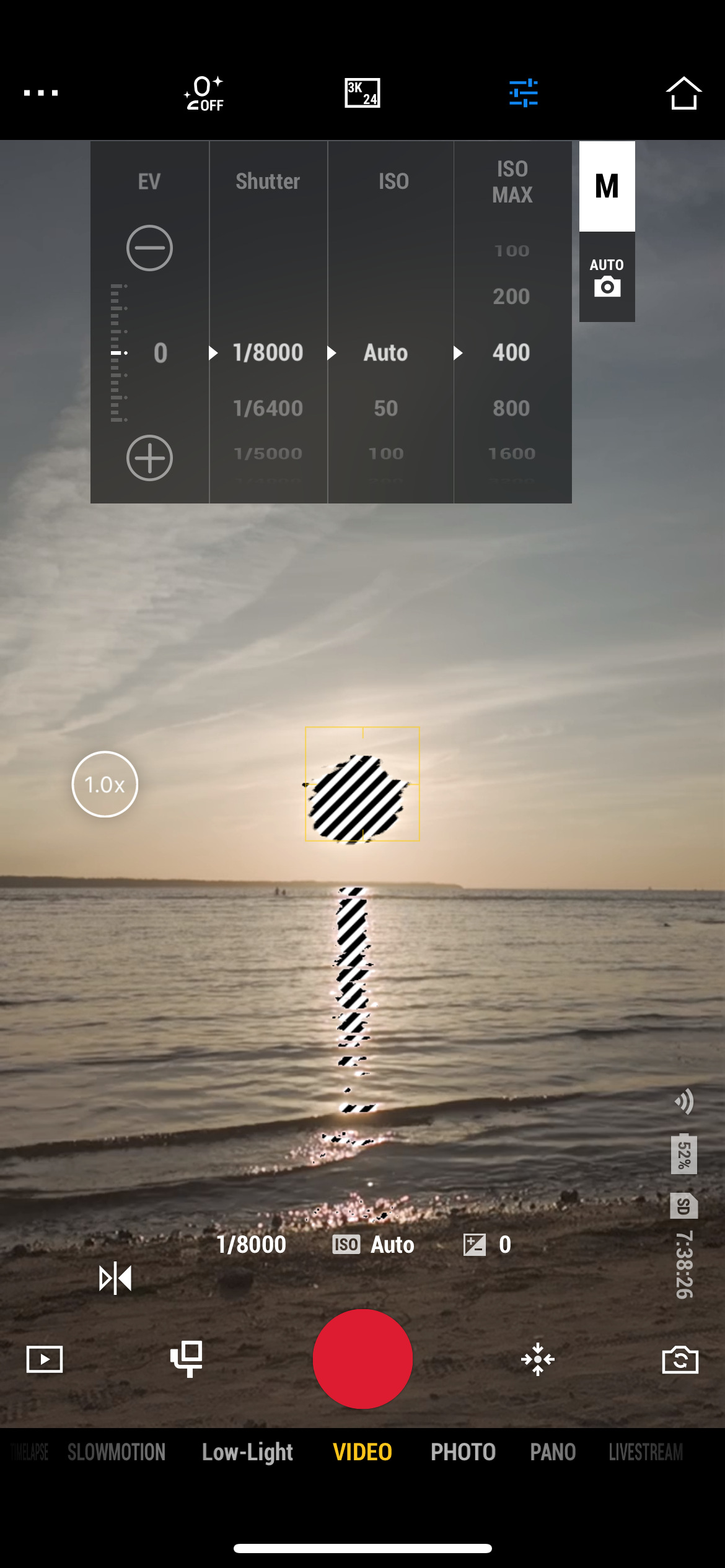The image size is (725, 1568).
Task: Start recording with the red button
Action: point(362,1359)
